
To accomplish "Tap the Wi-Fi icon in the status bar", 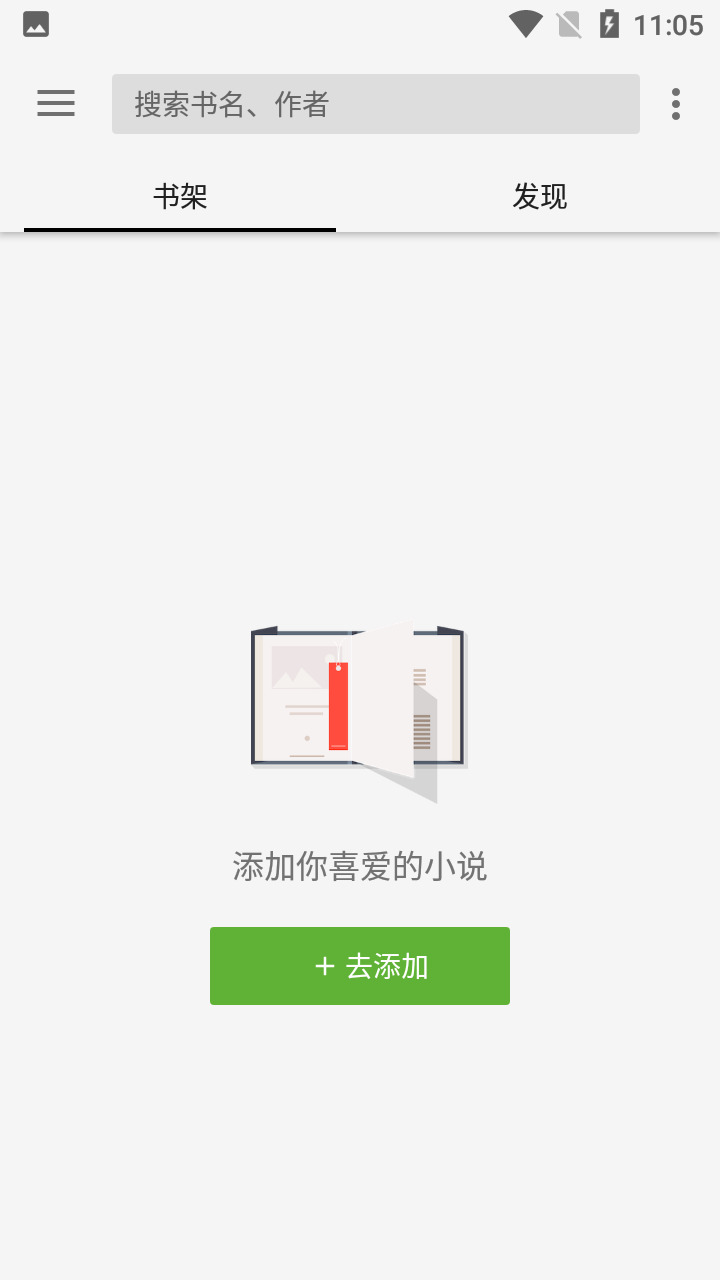I will tap(524, 24).
